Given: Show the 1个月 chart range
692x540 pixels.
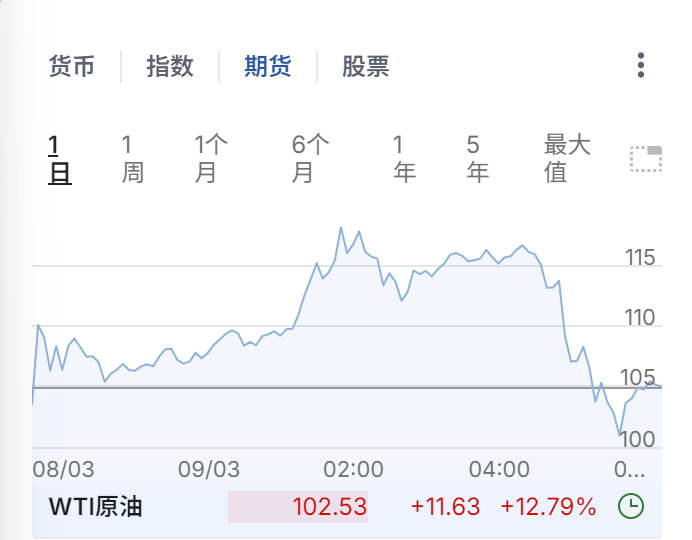Looking at the screenshot, I should pyautogui.click(x=211, y=159).
